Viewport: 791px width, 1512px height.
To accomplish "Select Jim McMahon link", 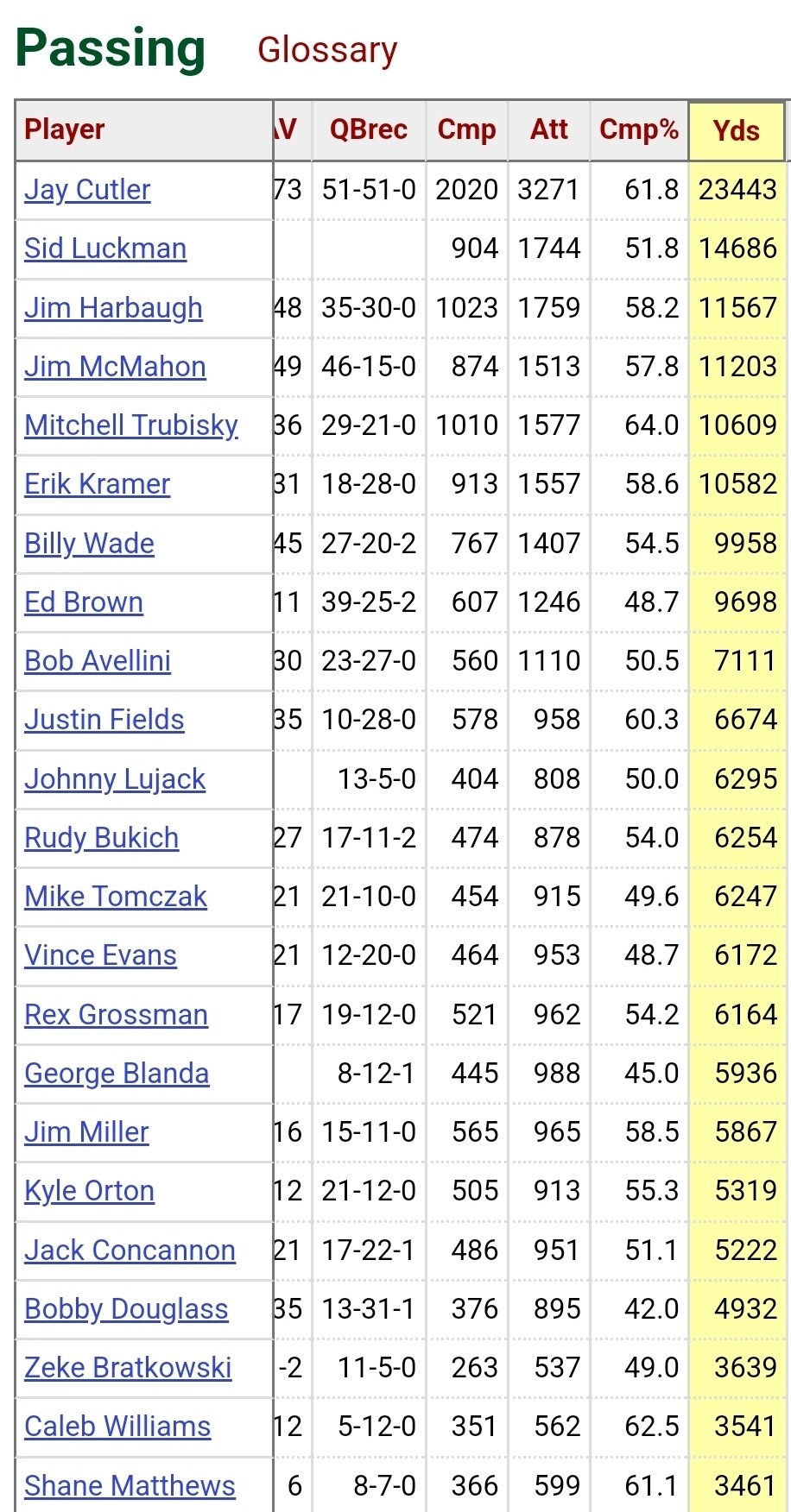I will coord(115,367).
